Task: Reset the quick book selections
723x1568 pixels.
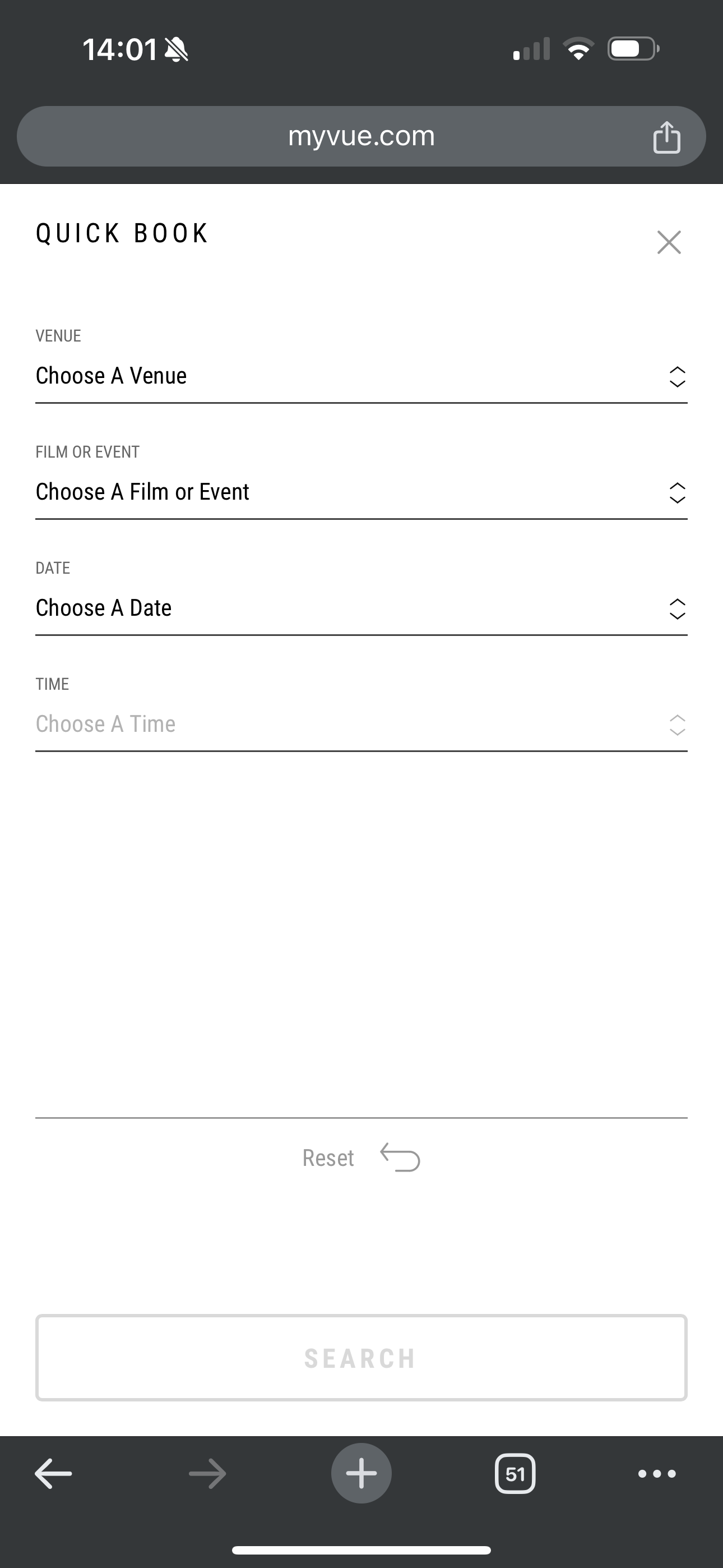Action: click(x=361, y=1157)
